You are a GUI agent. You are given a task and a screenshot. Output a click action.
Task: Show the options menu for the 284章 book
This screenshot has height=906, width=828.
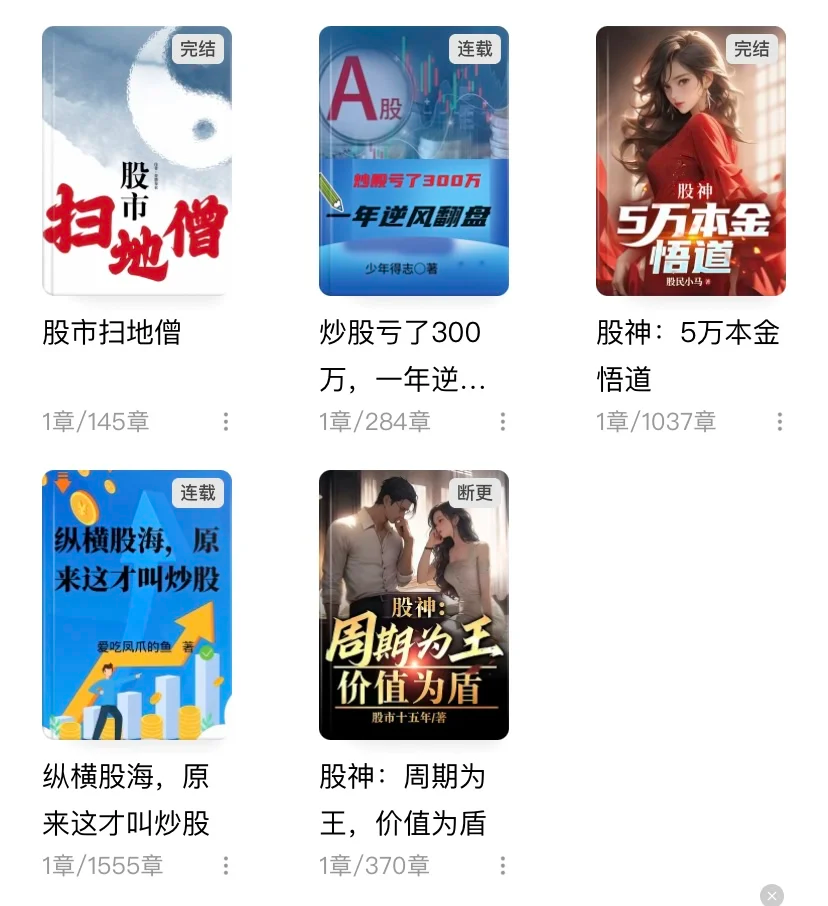click(503, 422)
